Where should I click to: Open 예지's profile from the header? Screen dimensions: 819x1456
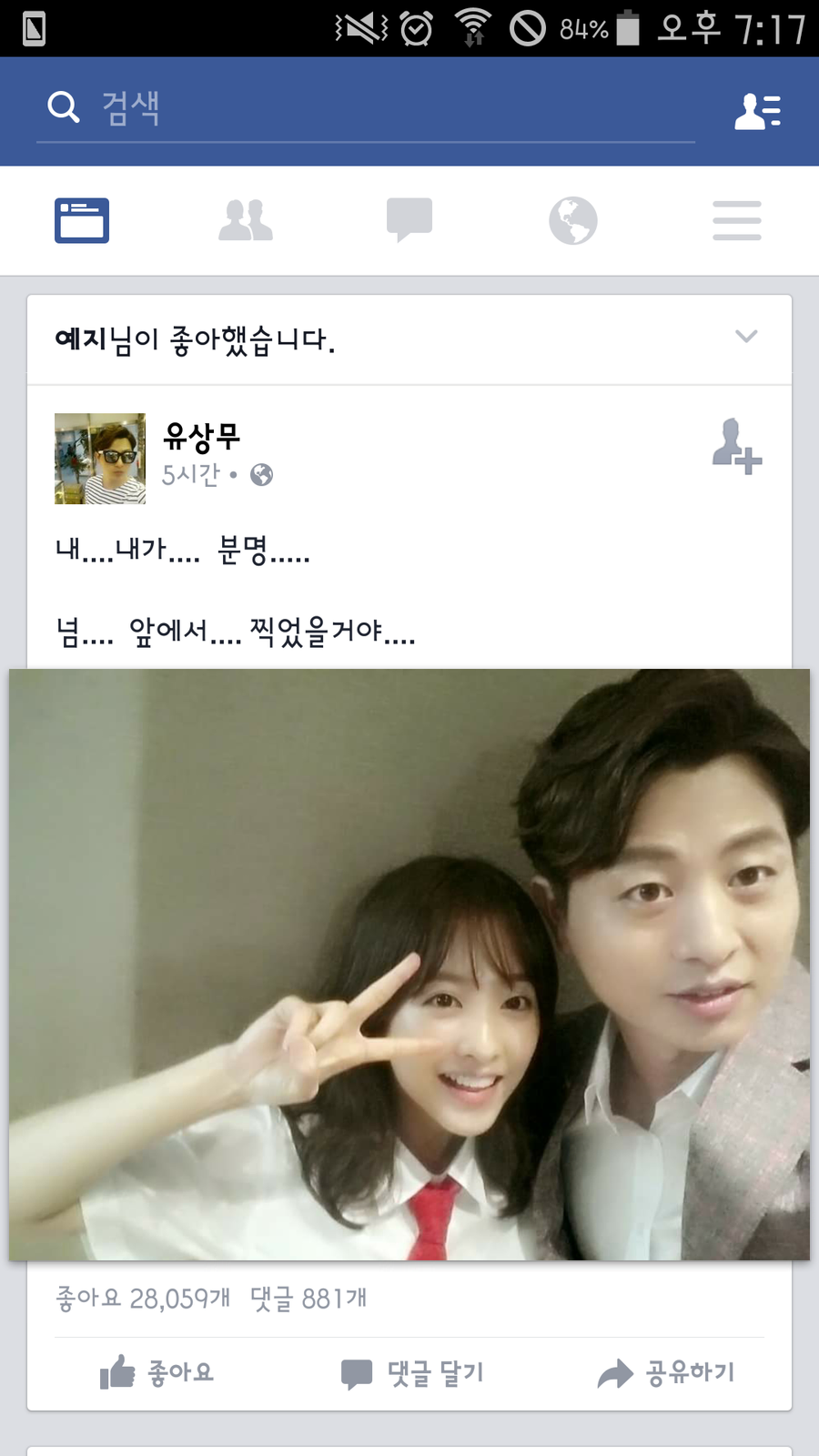point(80,339)
